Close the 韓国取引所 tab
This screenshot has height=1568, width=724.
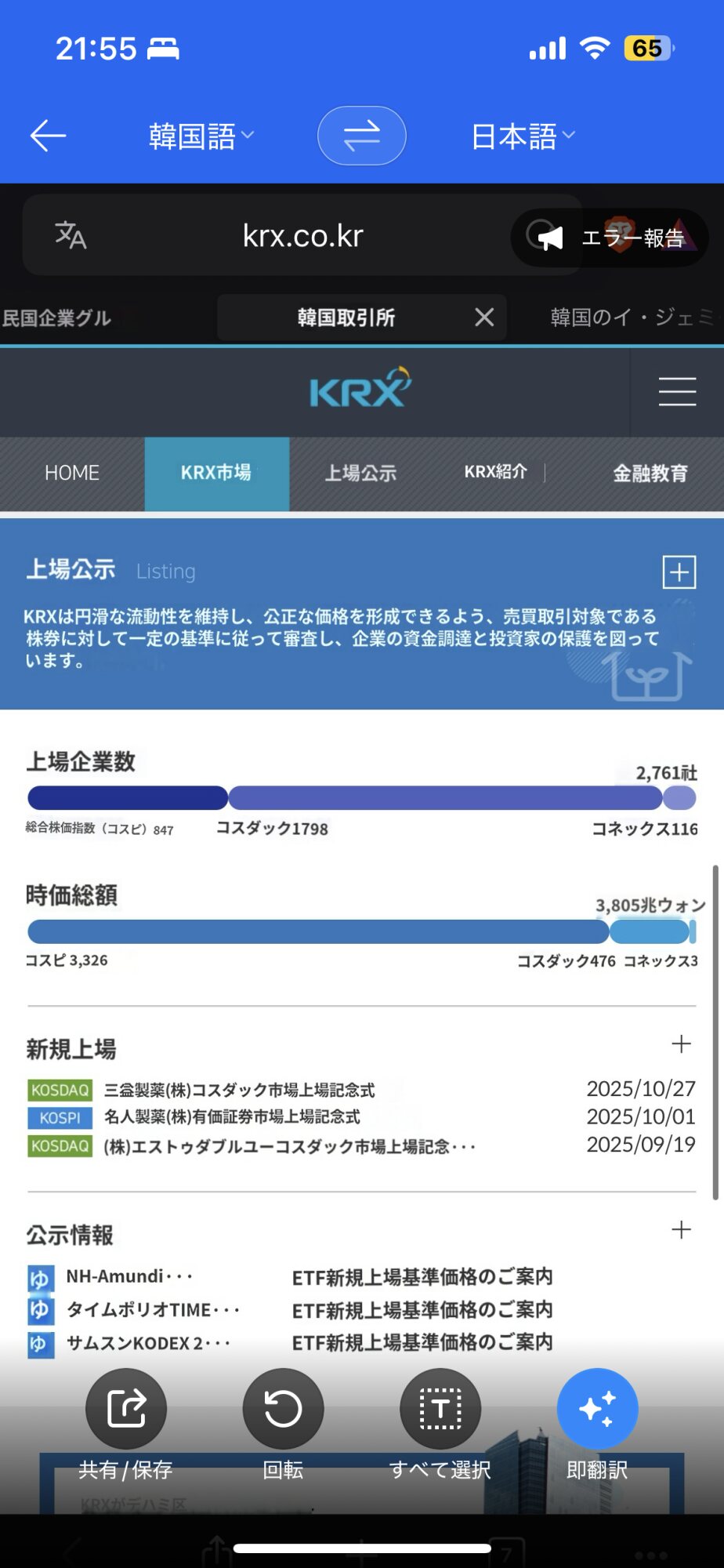[484, 318]
